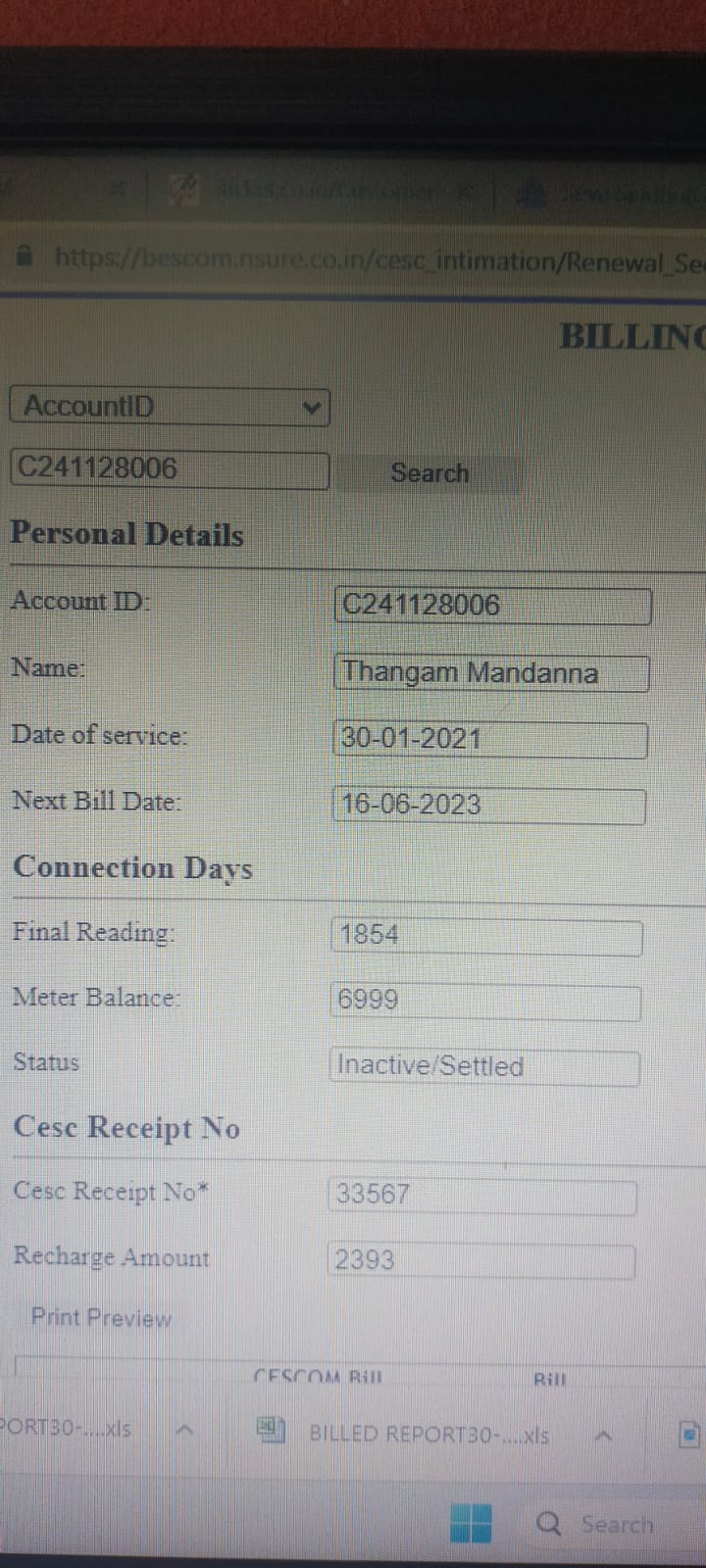Edit the Recharge Amount field
This screenshot has height=1568, width=706.
[x=481, y=1260]
